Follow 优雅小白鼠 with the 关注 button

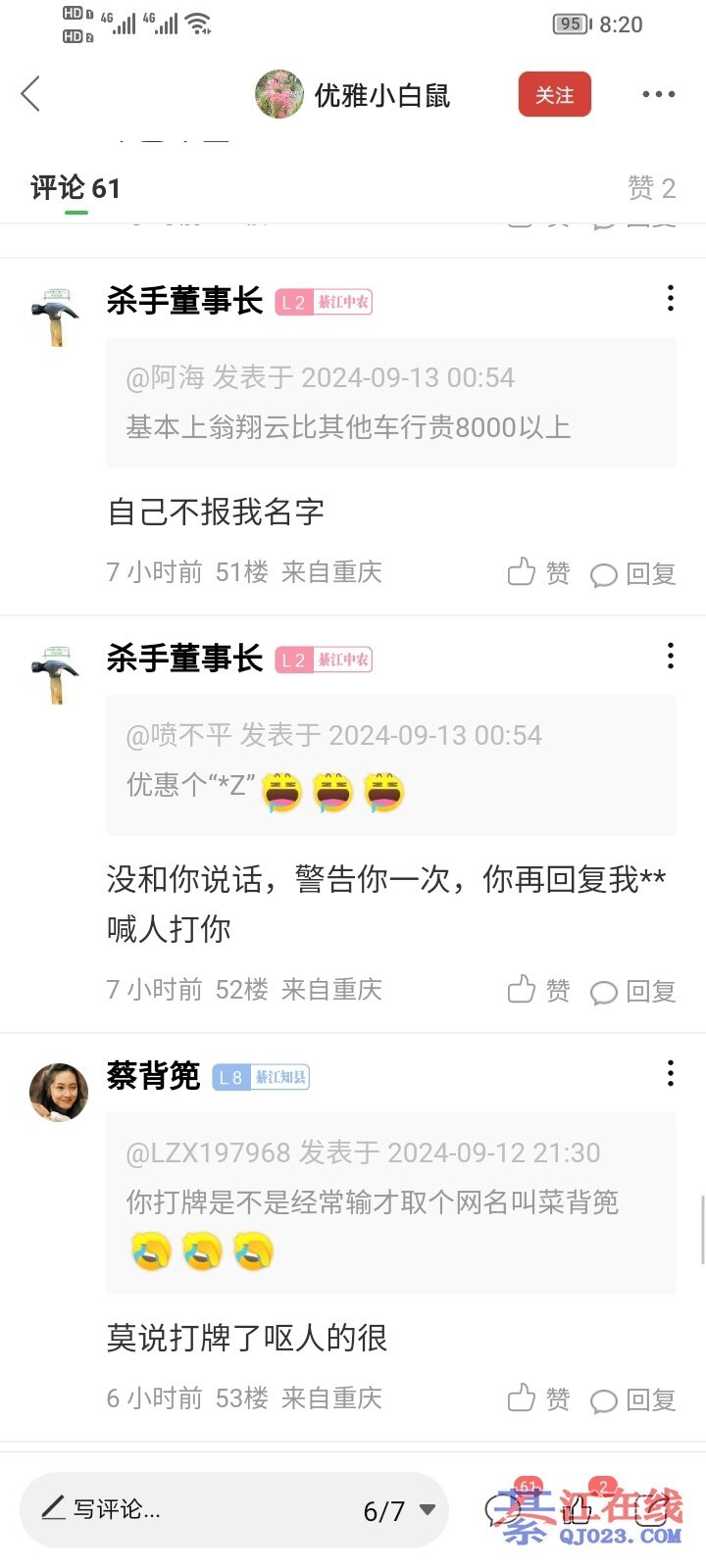[554, 95]
